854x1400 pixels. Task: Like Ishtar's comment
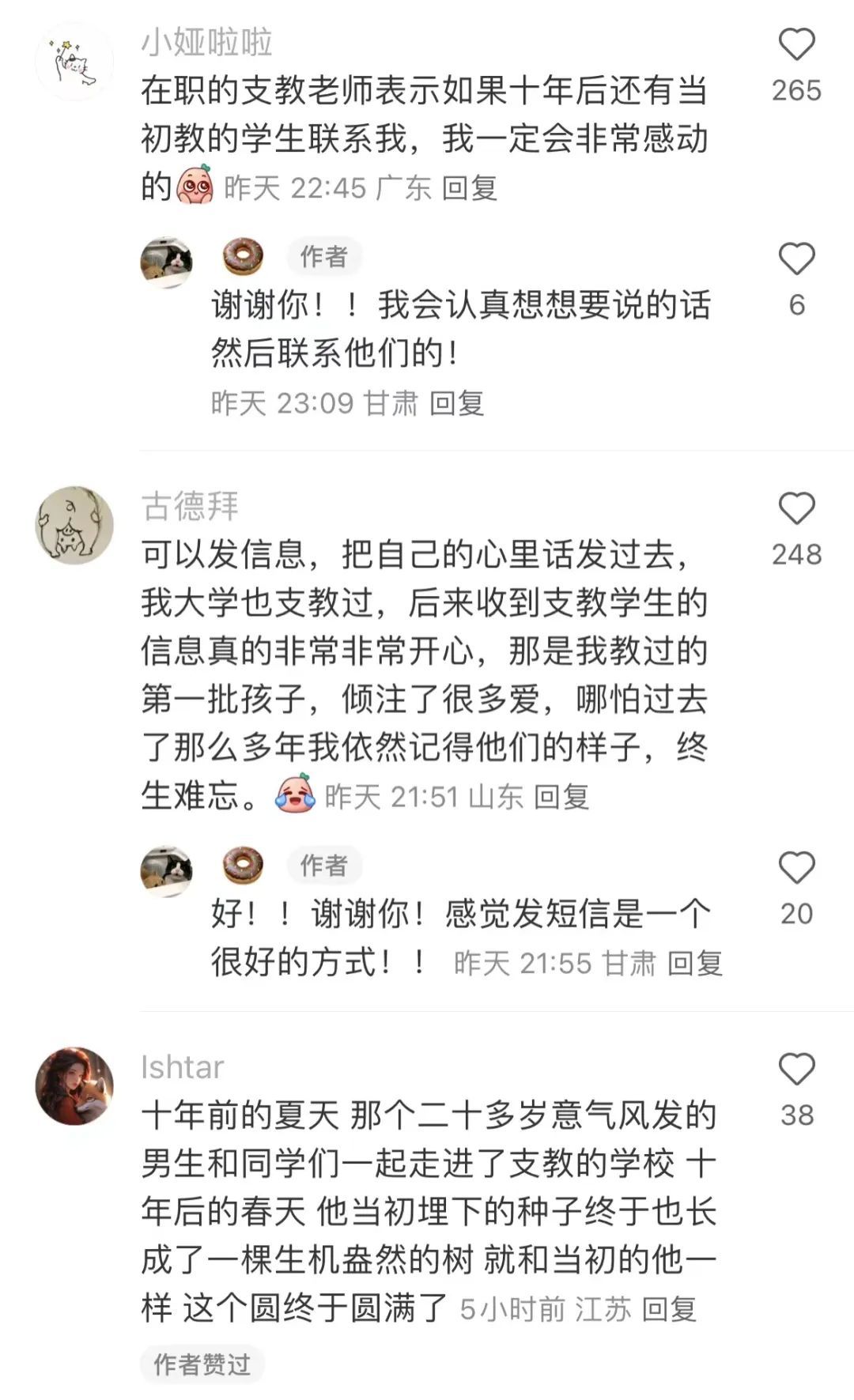point(796,1069)
